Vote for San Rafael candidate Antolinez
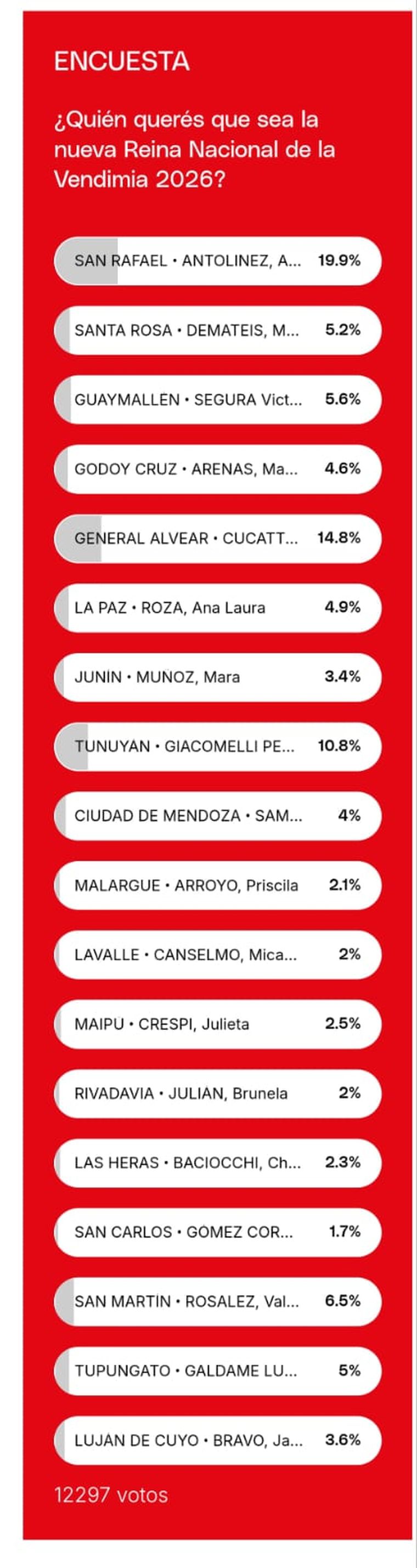417x1568 pixels. coord(217,261)
